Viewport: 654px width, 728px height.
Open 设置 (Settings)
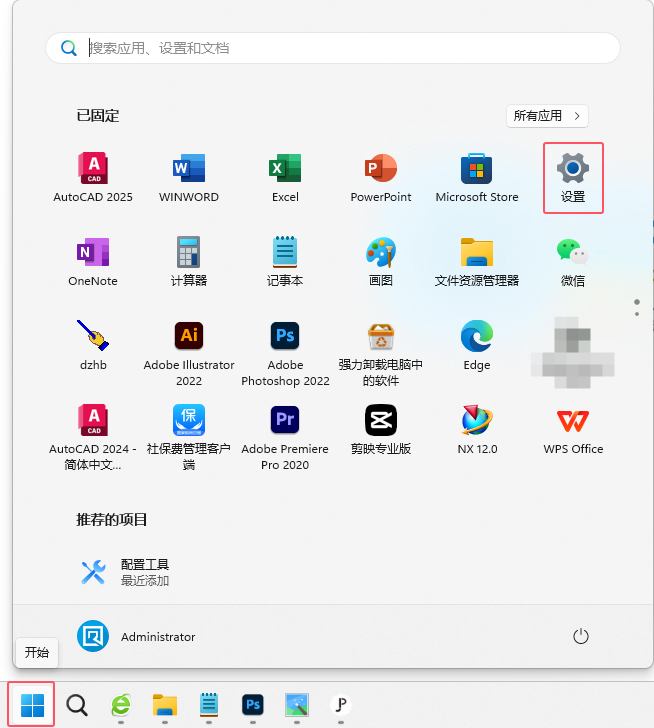(573, 178)
